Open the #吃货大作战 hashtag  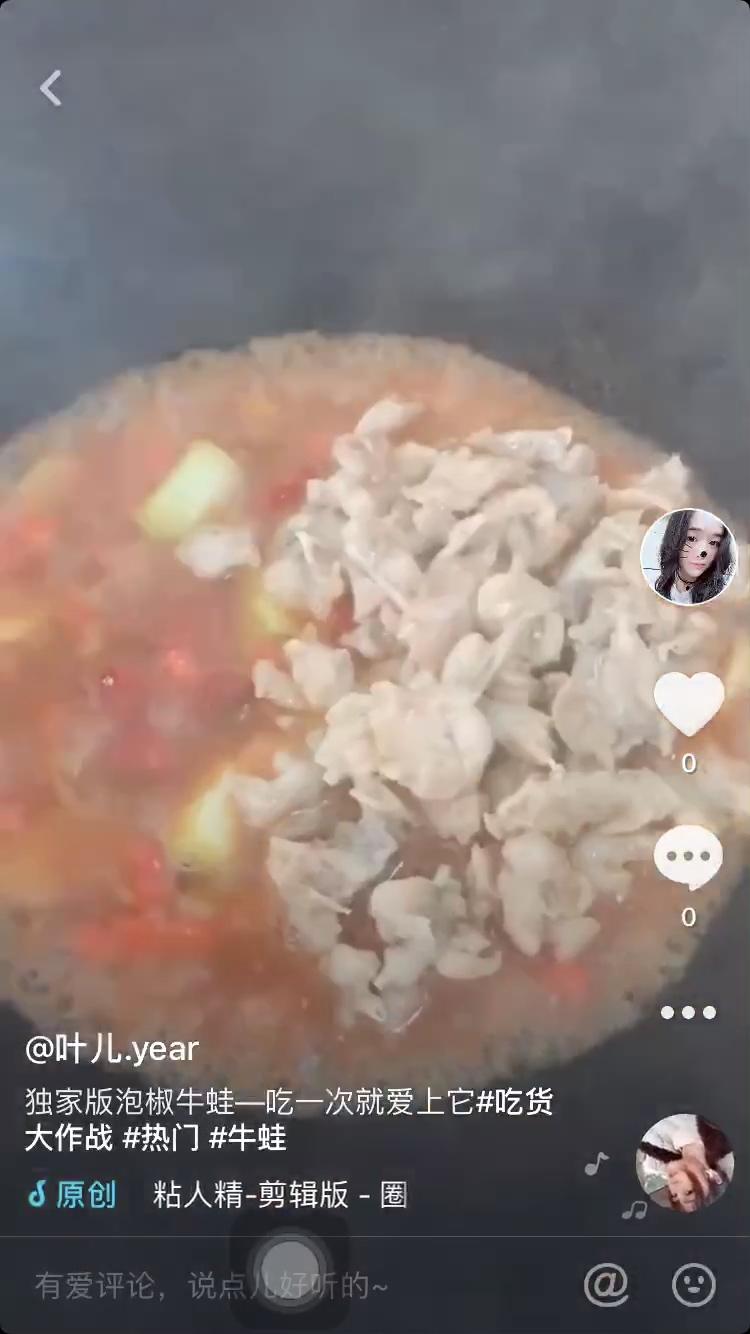pyautogui.click(x=289, y=1120)
